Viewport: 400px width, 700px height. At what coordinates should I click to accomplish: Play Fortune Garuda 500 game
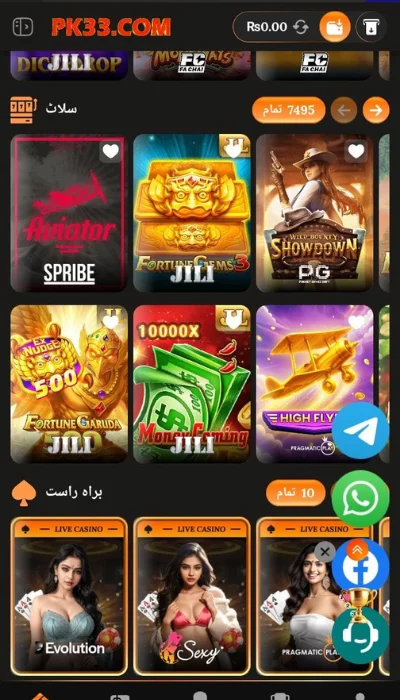[69, 384]
